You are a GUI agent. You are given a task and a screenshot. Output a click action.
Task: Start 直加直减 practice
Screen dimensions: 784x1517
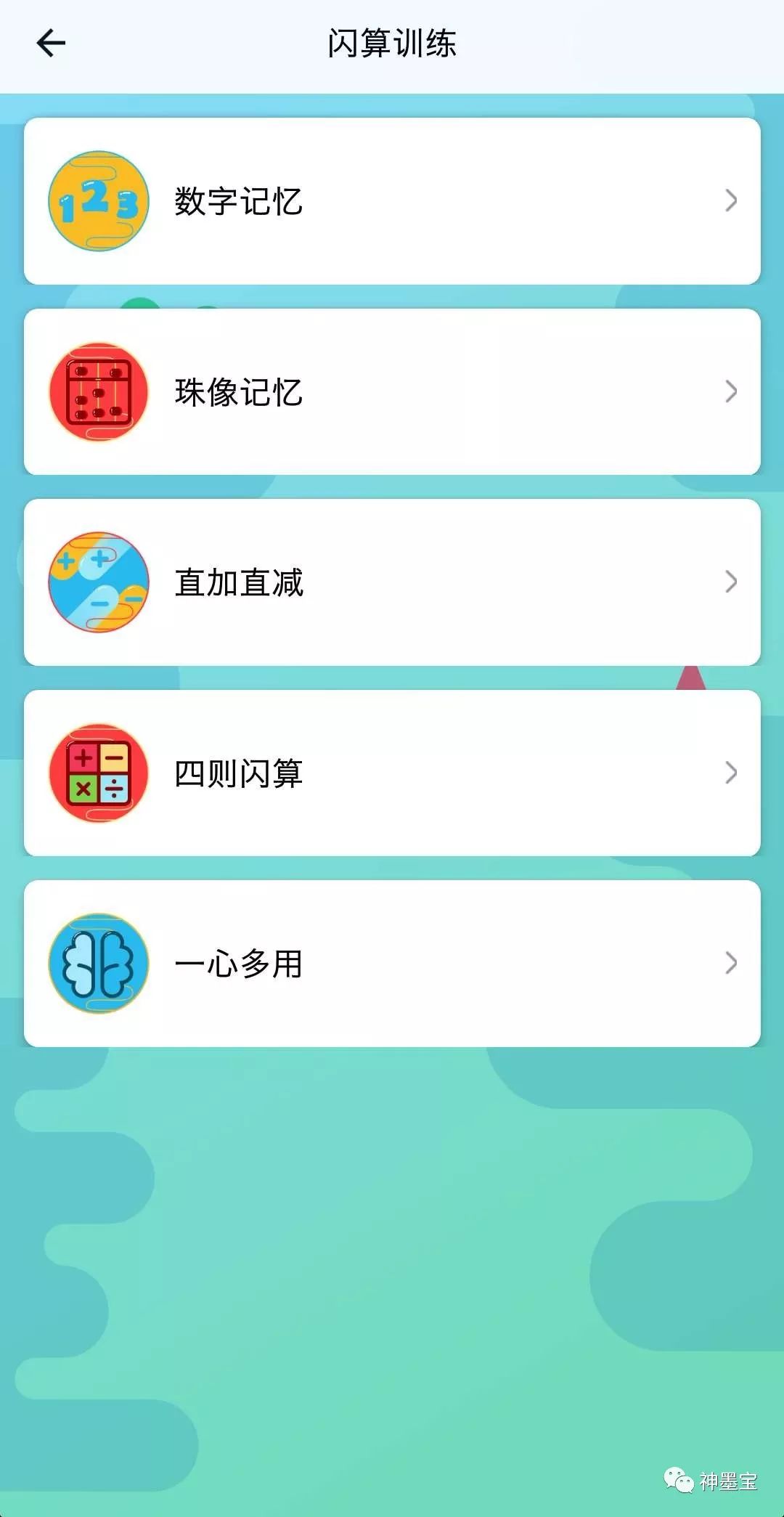(x=392, y=582)
